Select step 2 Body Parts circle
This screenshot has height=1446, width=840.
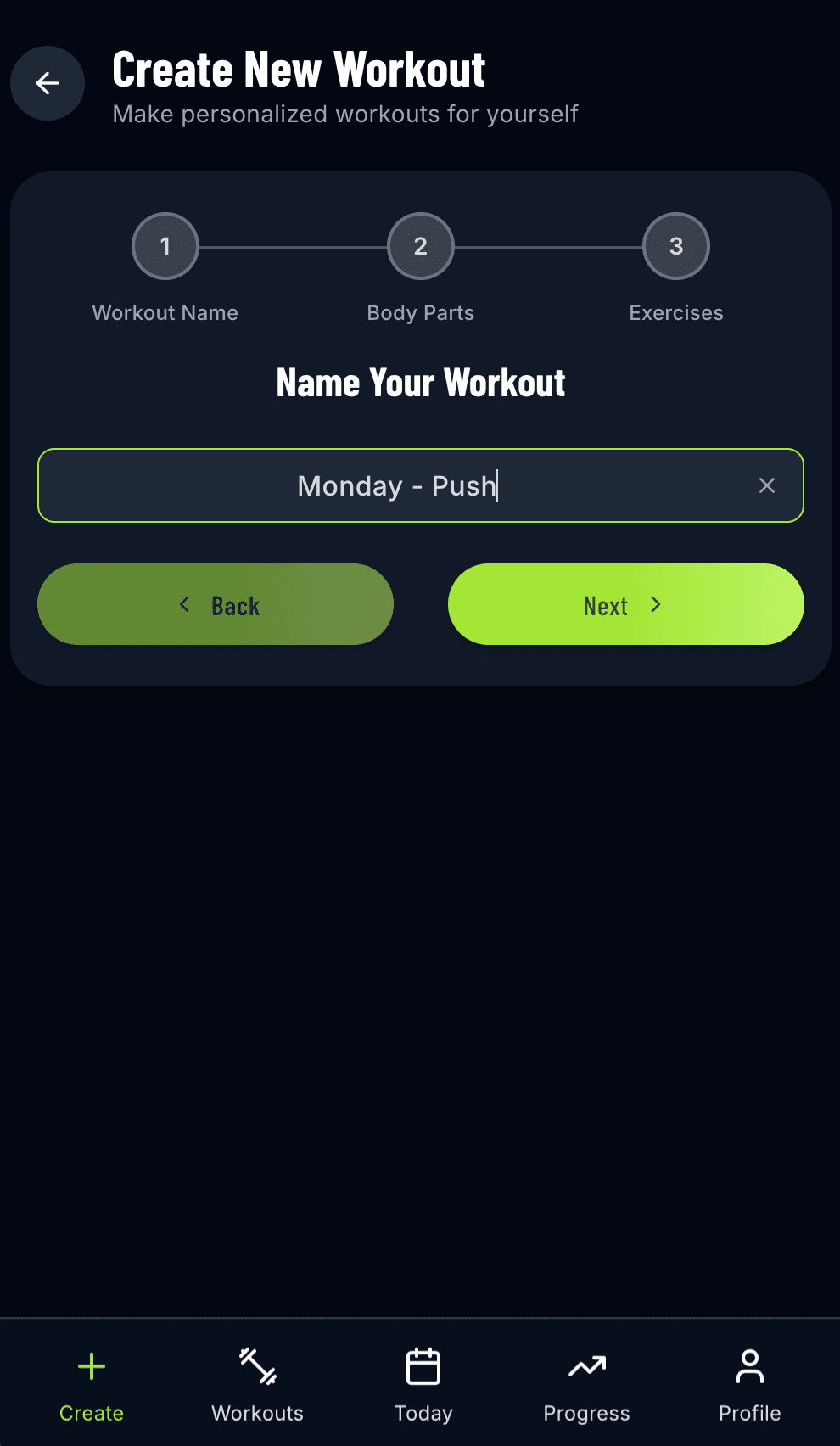pos(420,246)
